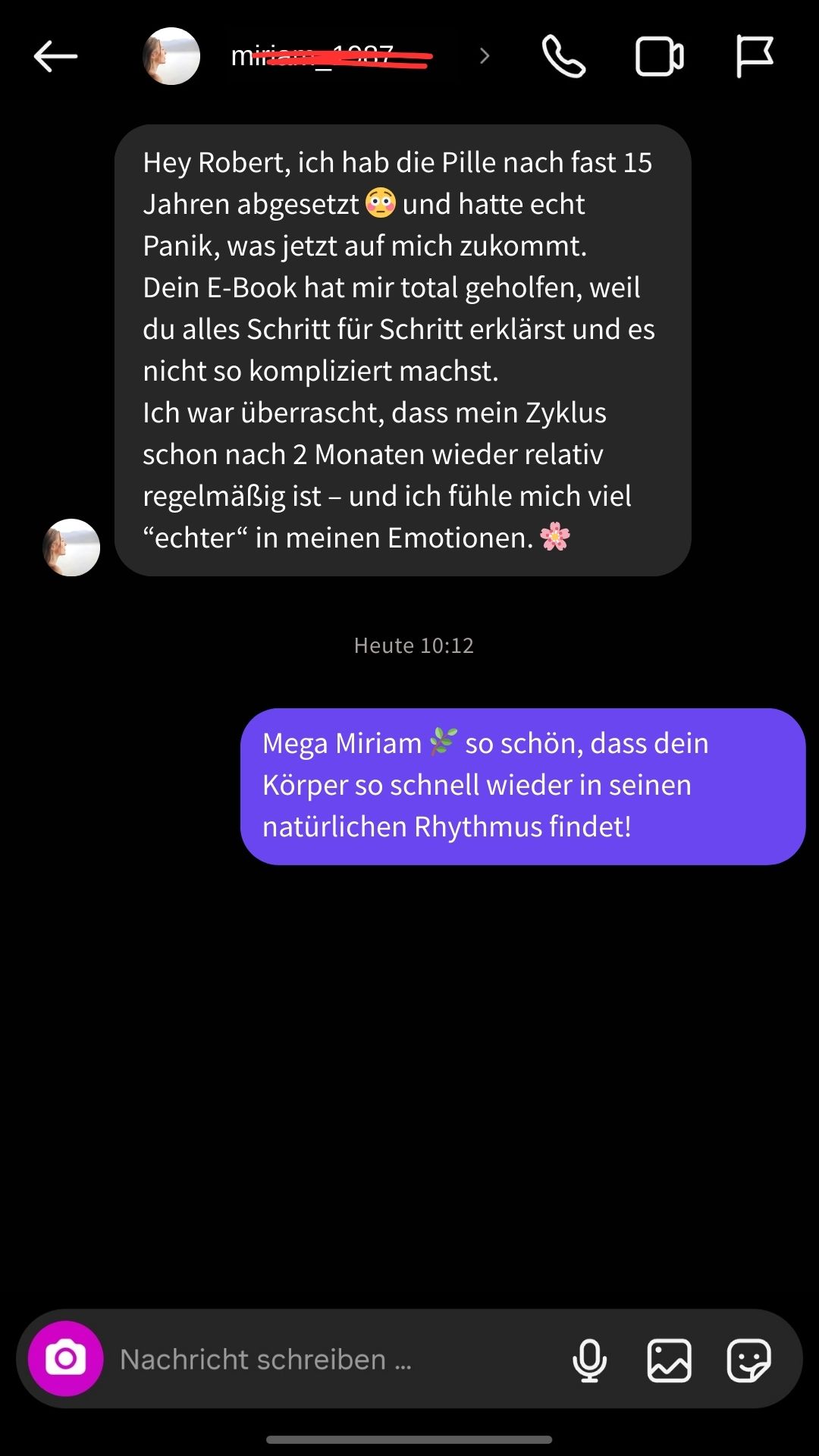View the small avatar beside Miriam's message

click(x=71, y=548)
